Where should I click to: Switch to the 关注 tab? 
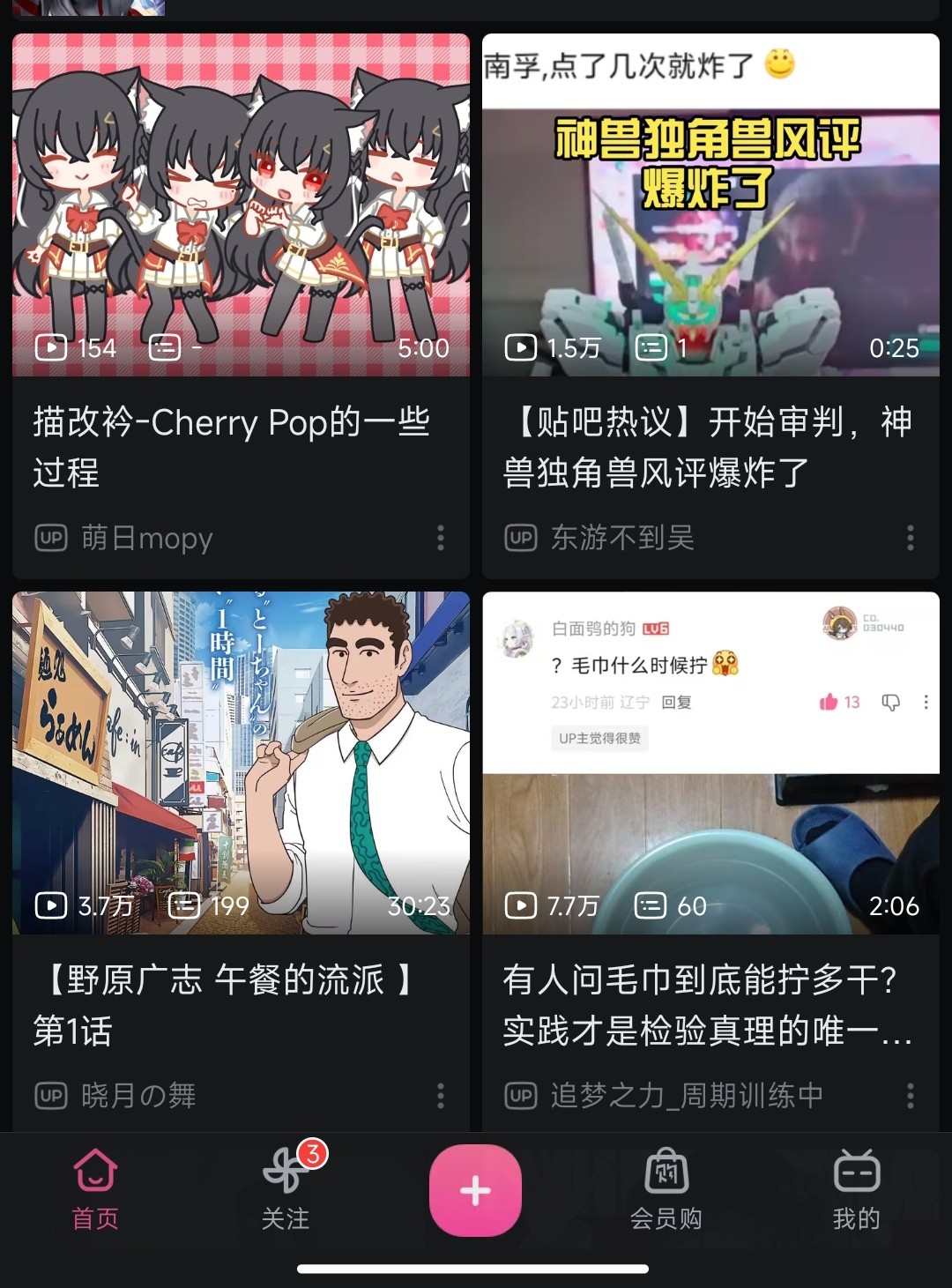pyautogui.click(x=286, y=1190)
